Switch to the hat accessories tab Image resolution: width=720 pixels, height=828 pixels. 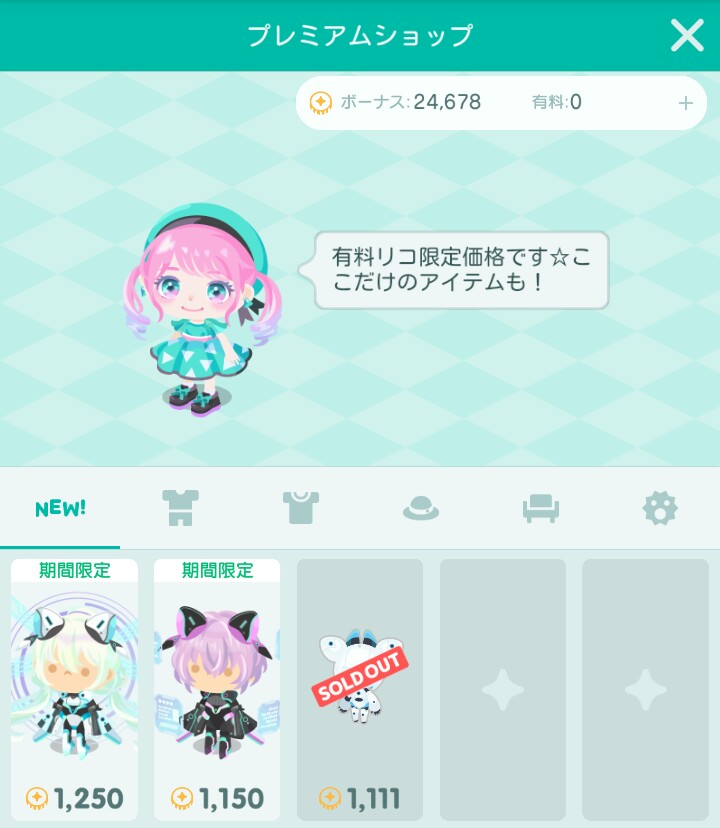[x=420, y=509]
